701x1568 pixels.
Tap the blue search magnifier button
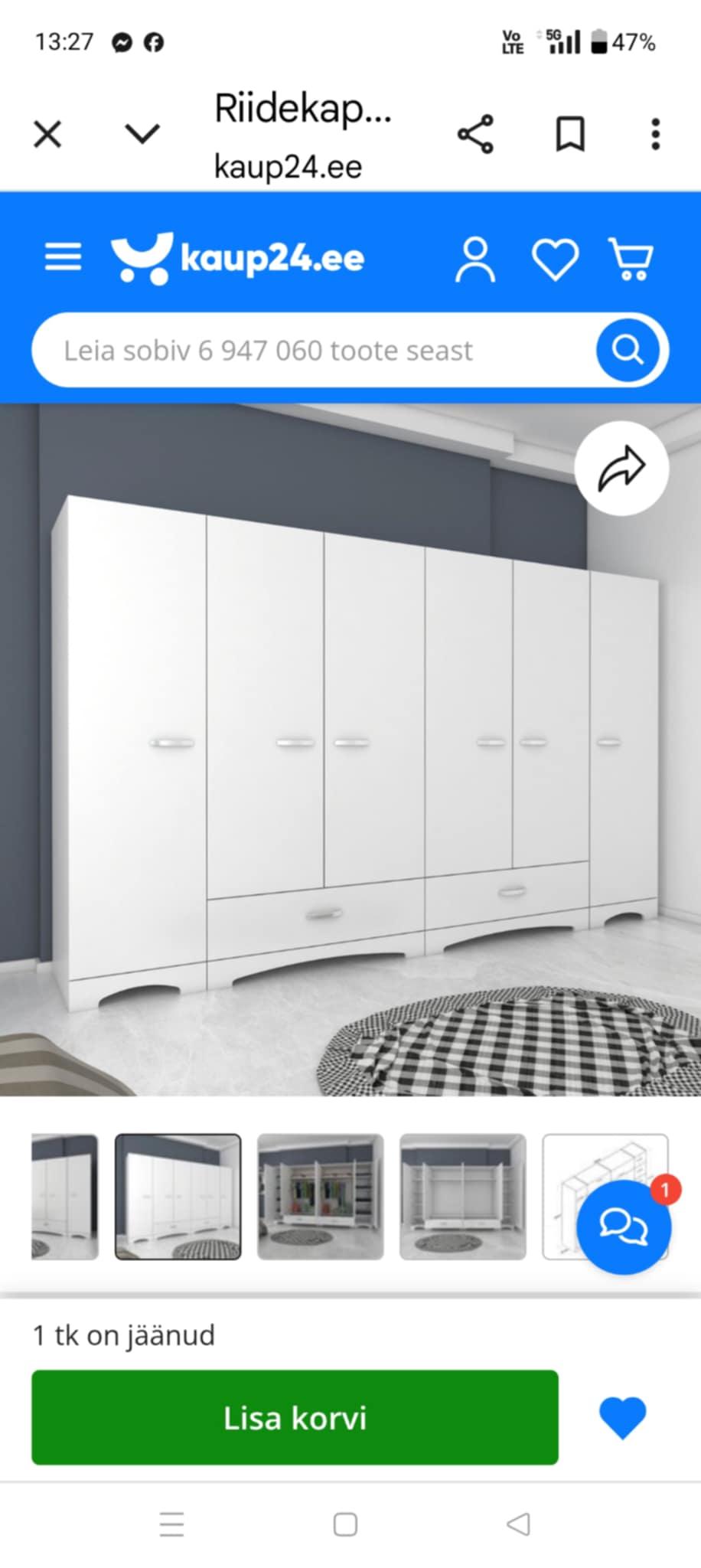628,351
